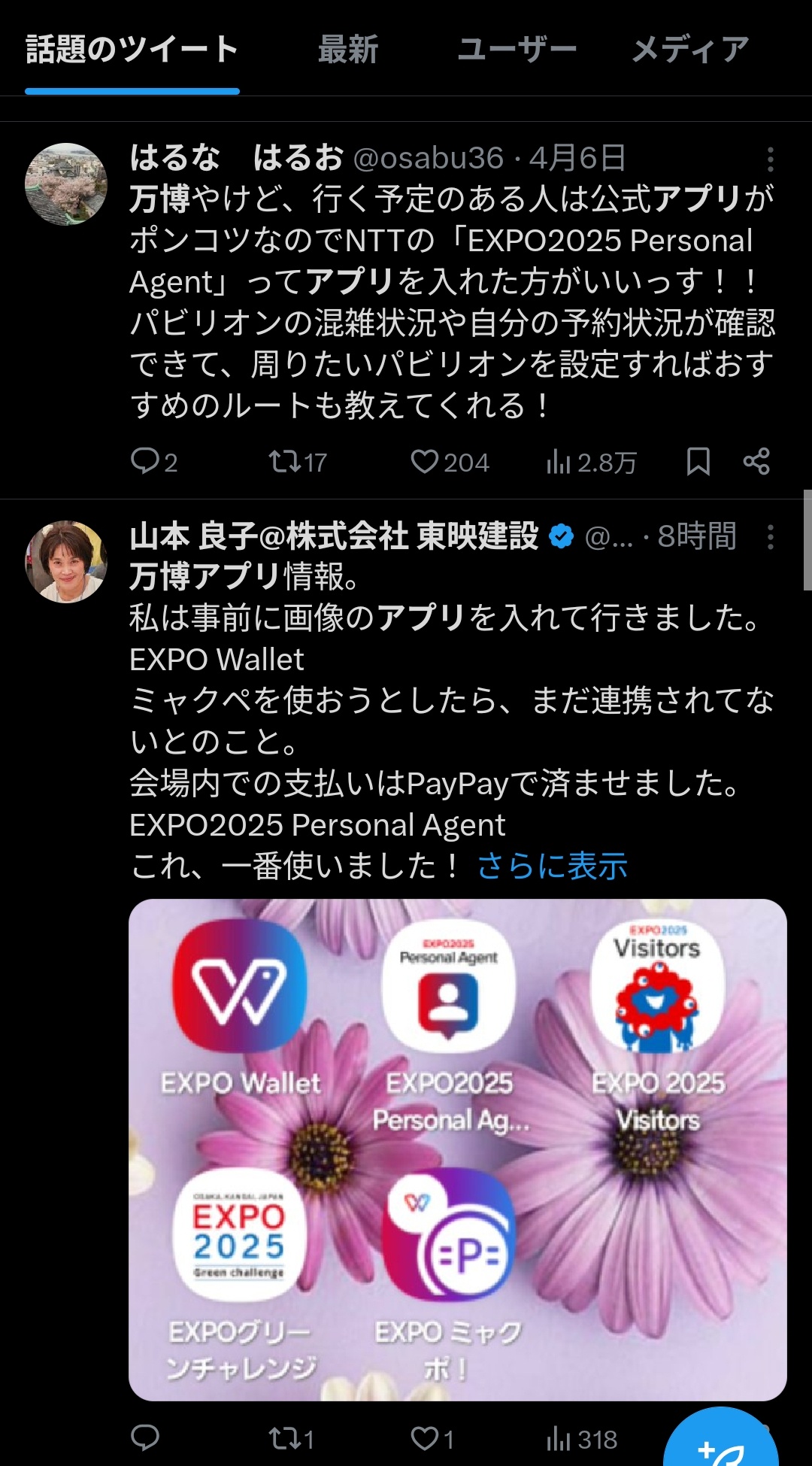Open overflow menu on はるな はるお's tweet
Screen dimensions: 812x1466
pyautogui.click(x=770, y=159)
